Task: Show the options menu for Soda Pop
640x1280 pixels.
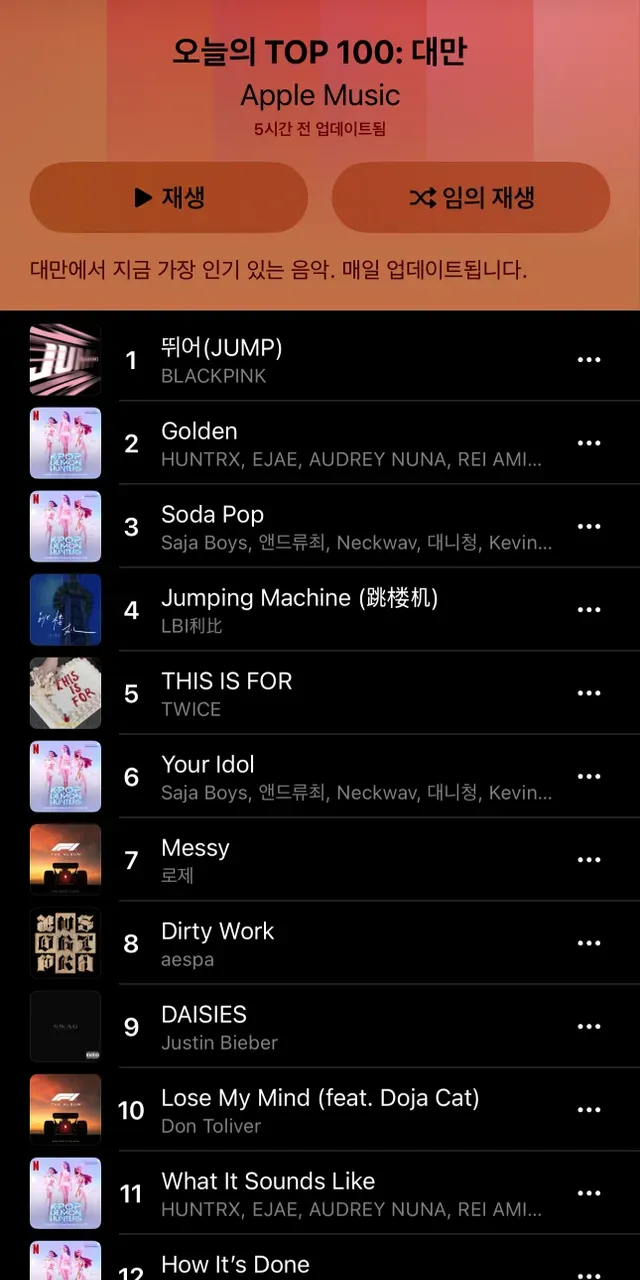Action: click(x=589, y=526)
